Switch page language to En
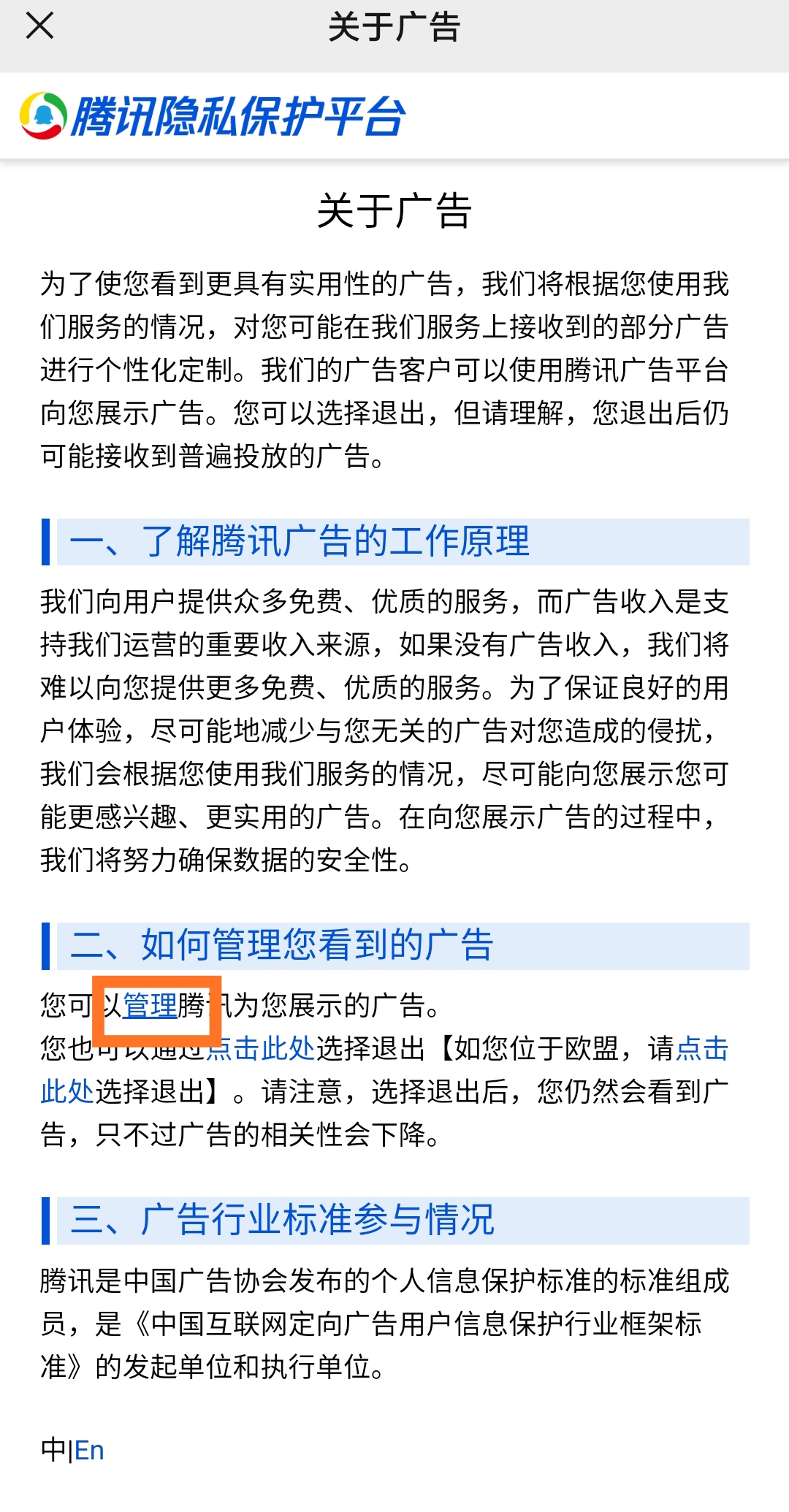 (x=89, y=1450)
